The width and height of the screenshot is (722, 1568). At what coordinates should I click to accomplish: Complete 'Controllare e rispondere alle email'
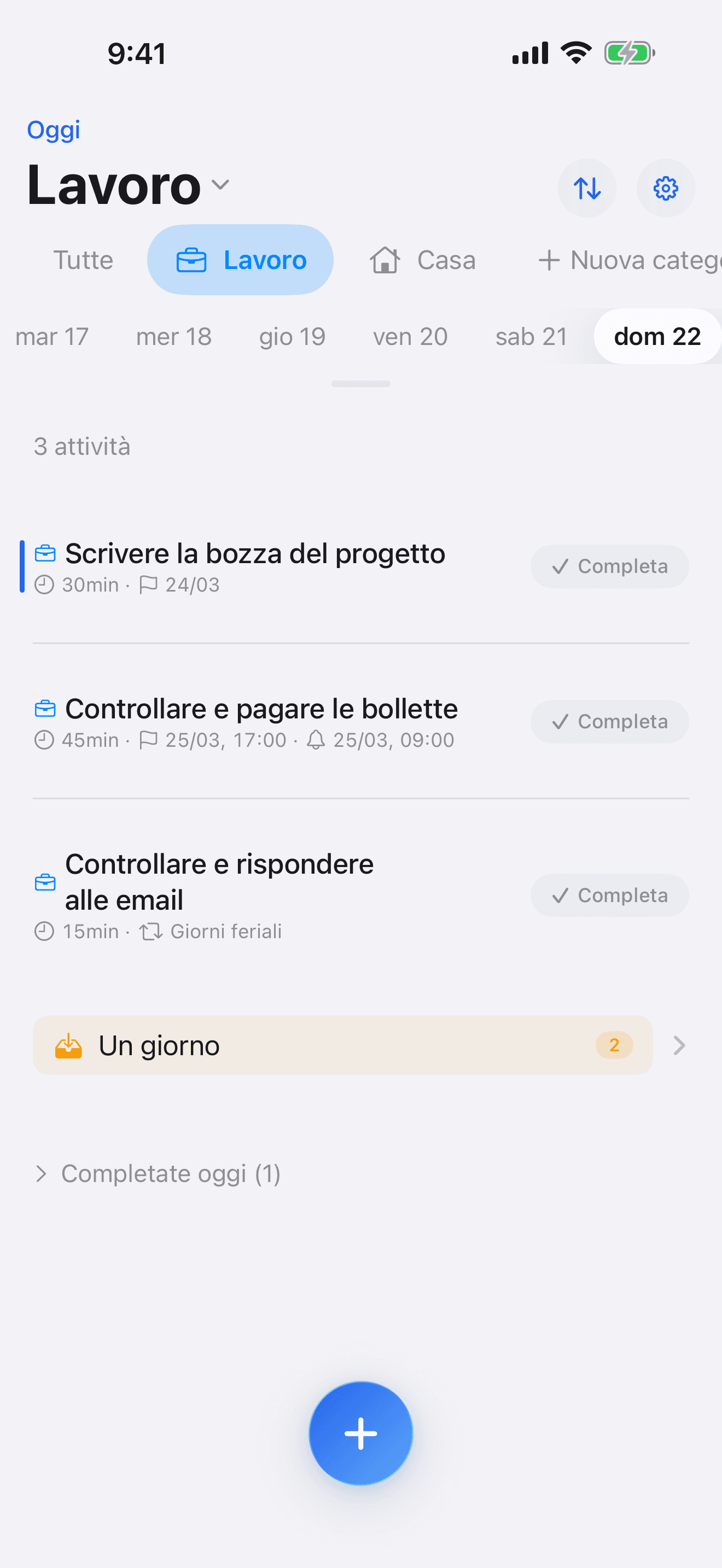(609, 895)
